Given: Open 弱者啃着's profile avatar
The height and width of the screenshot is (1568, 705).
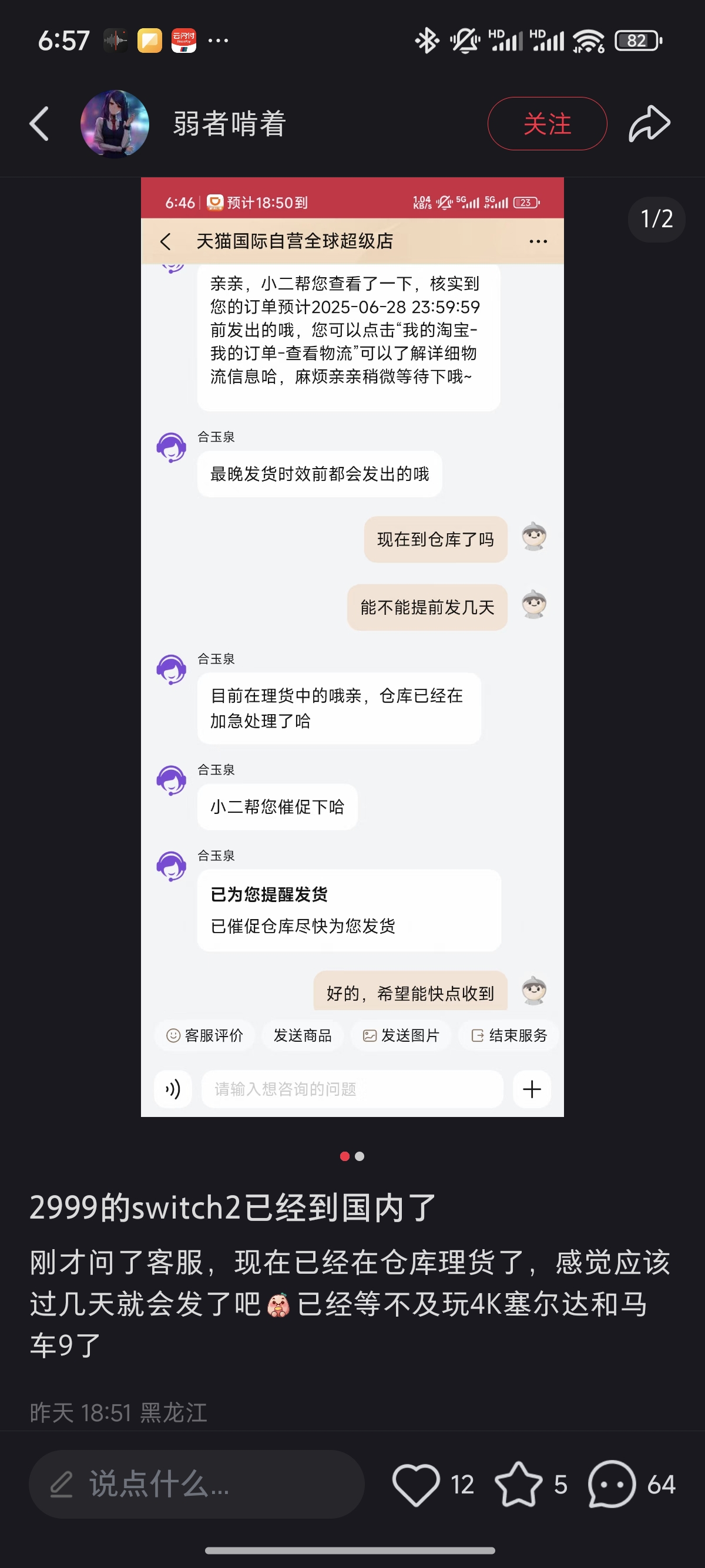Looking at the screenshot, I should tap(115, 123).
